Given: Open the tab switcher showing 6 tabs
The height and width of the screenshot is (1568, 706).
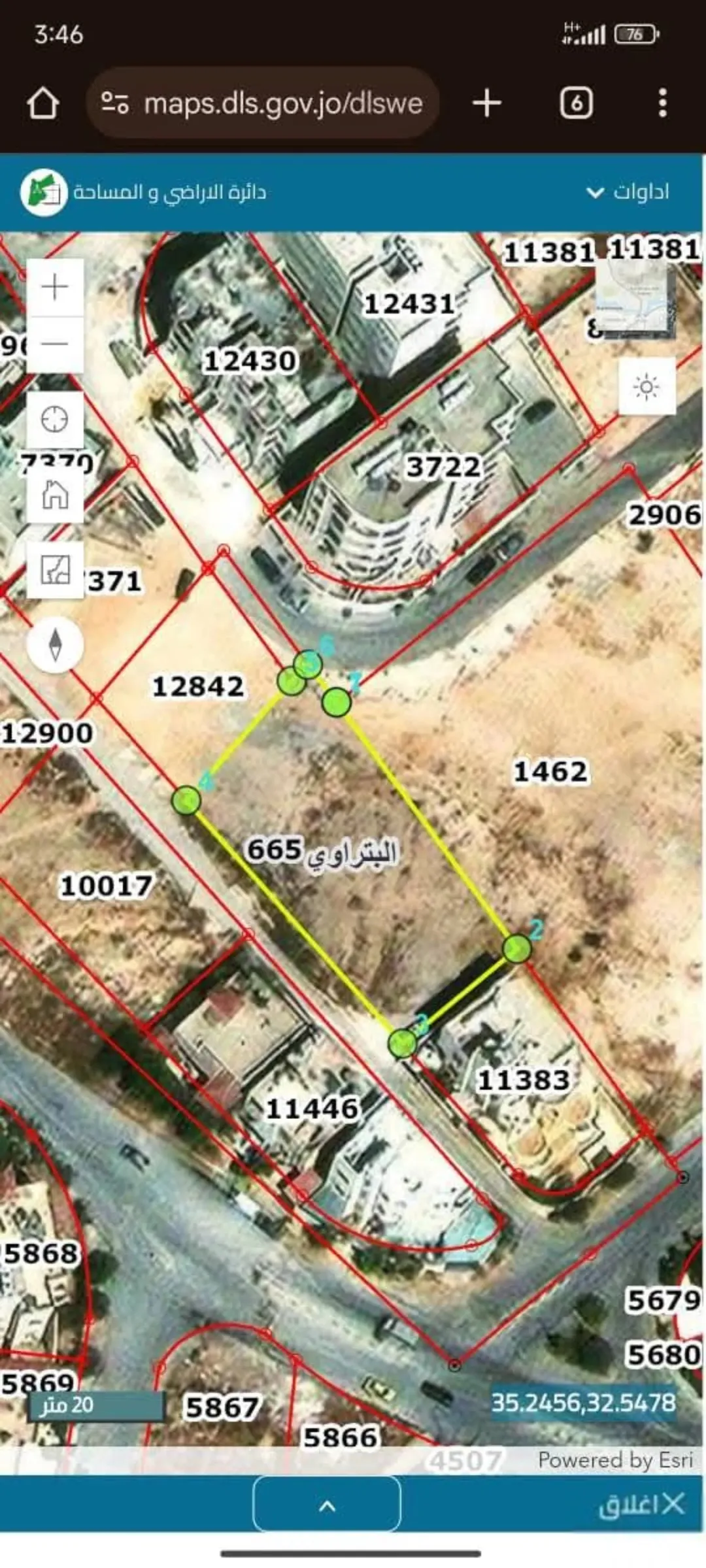Looking at the screenshot, I should (577, 103).
